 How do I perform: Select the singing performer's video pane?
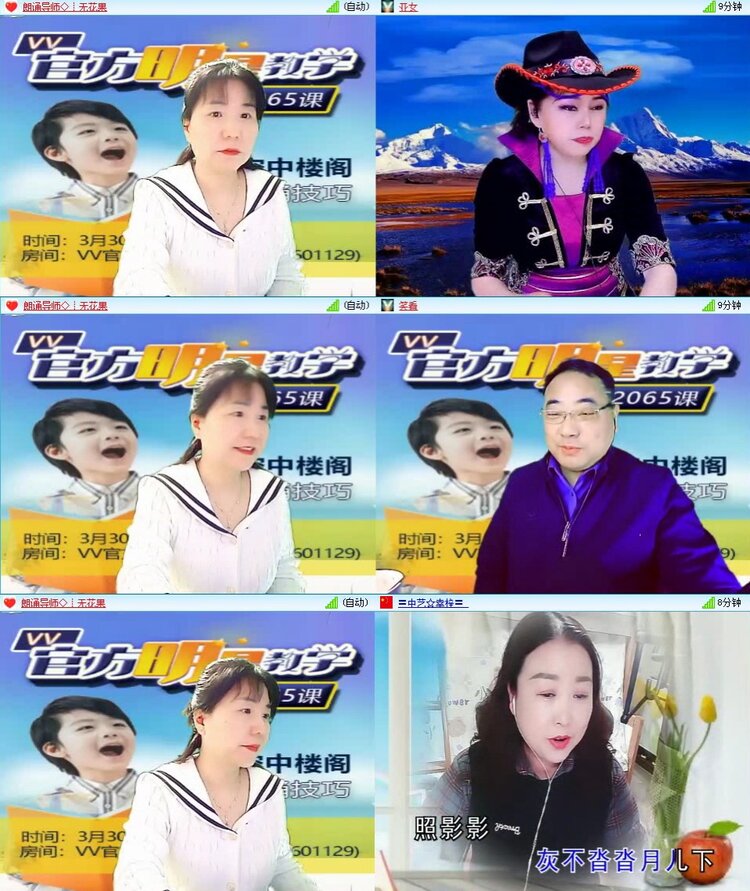pos(560,750)
